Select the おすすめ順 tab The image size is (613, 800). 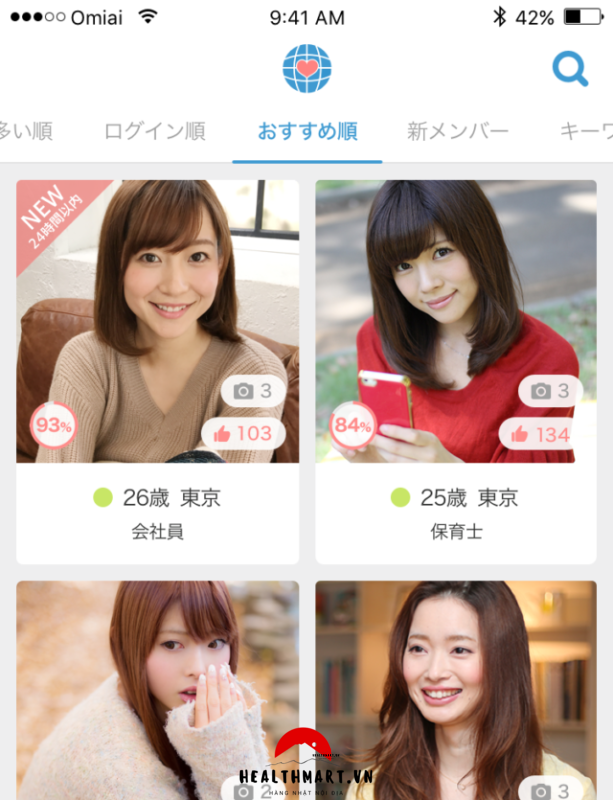[x=307, y=131]
